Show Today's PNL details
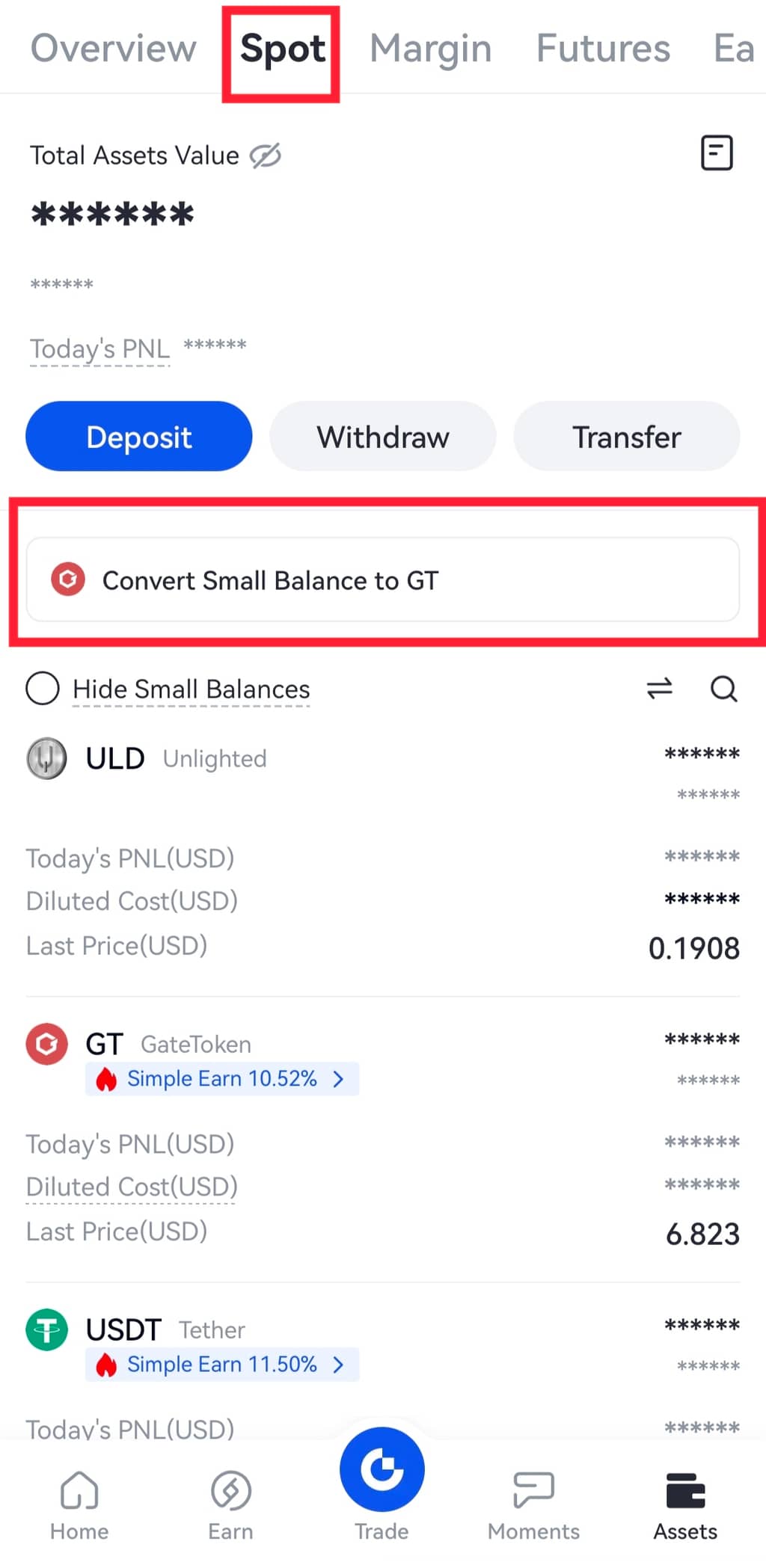Viewport: 766px width, 1568px height. click(x=99, y=349)
